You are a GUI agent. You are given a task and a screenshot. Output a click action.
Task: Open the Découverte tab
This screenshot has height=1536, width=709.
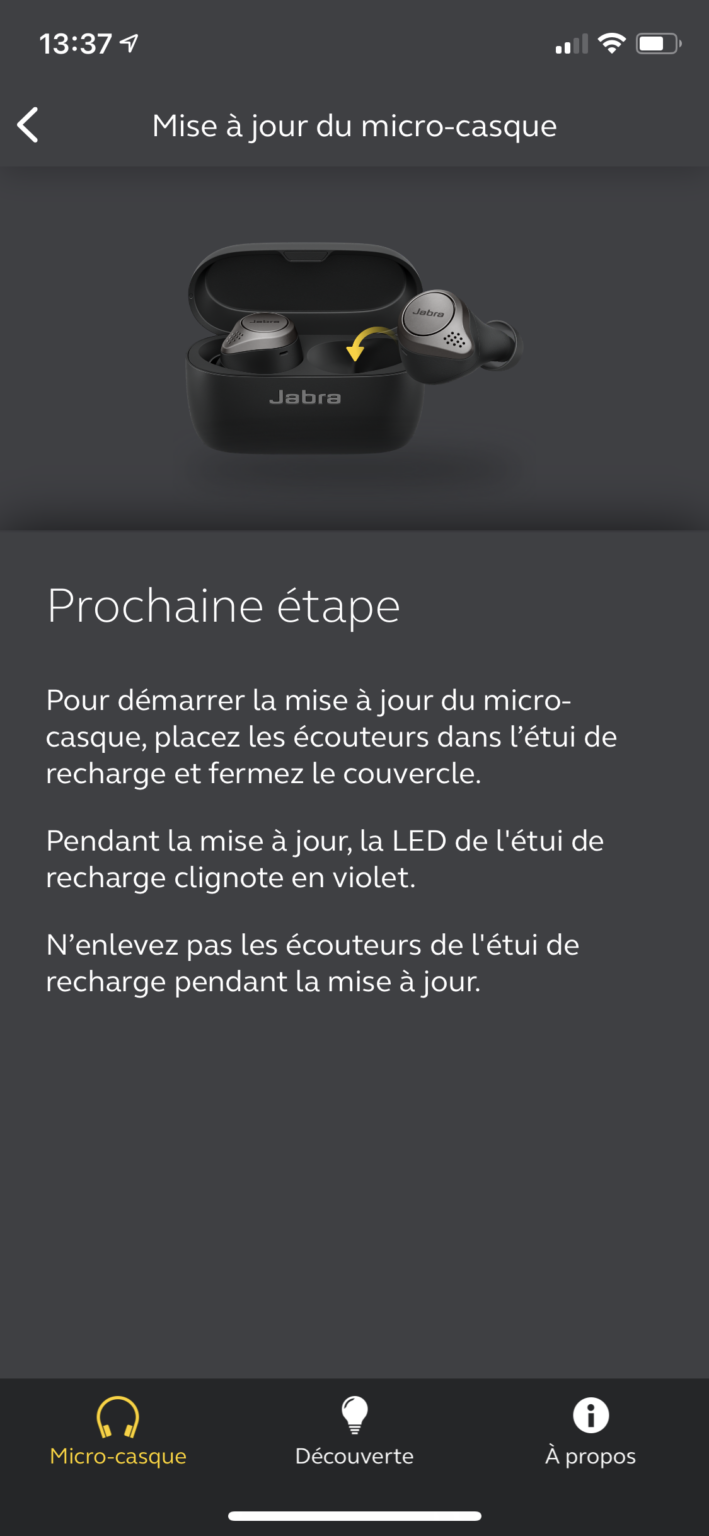pos(354,1432)
